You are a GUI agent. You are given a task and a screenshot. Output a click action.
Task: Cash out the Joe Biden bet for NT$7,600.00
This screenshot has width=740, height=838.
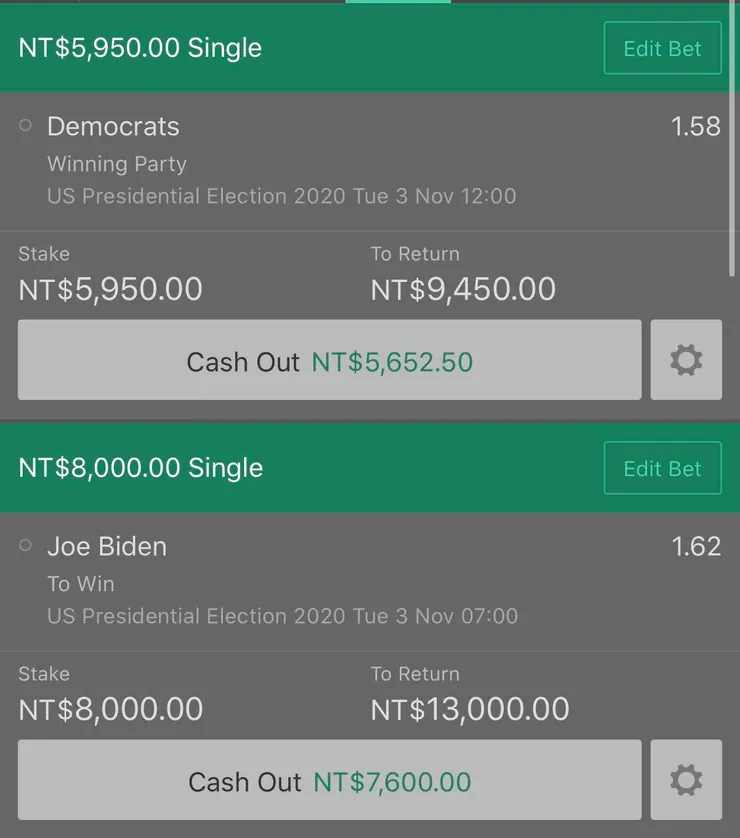tap(329, 780)
